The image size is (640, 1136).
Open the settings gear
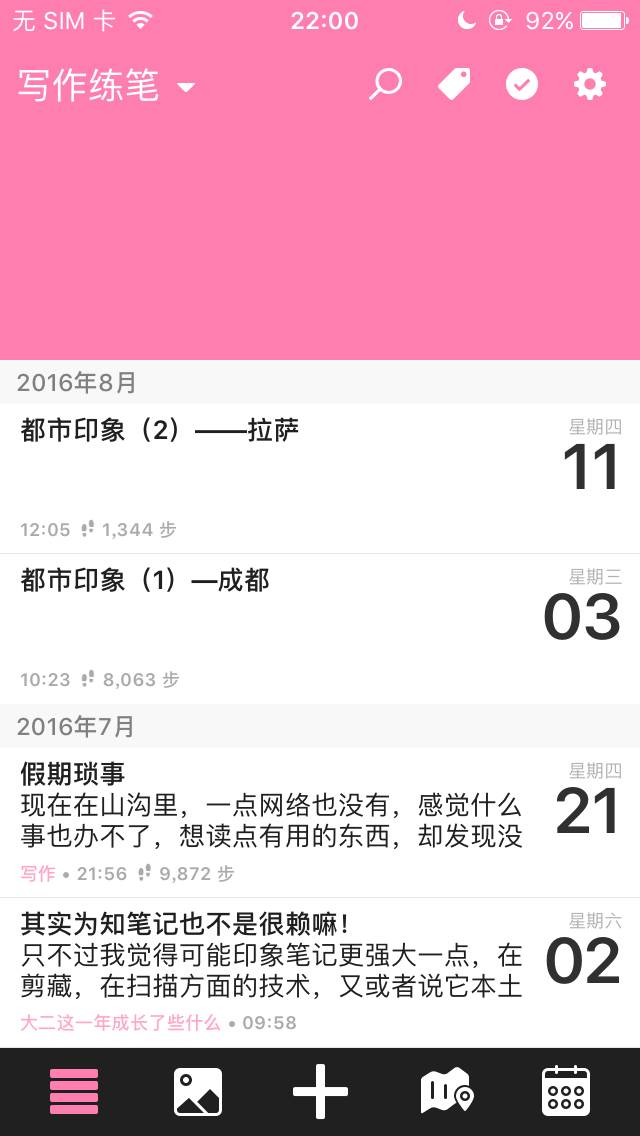(x=590, y=85)
